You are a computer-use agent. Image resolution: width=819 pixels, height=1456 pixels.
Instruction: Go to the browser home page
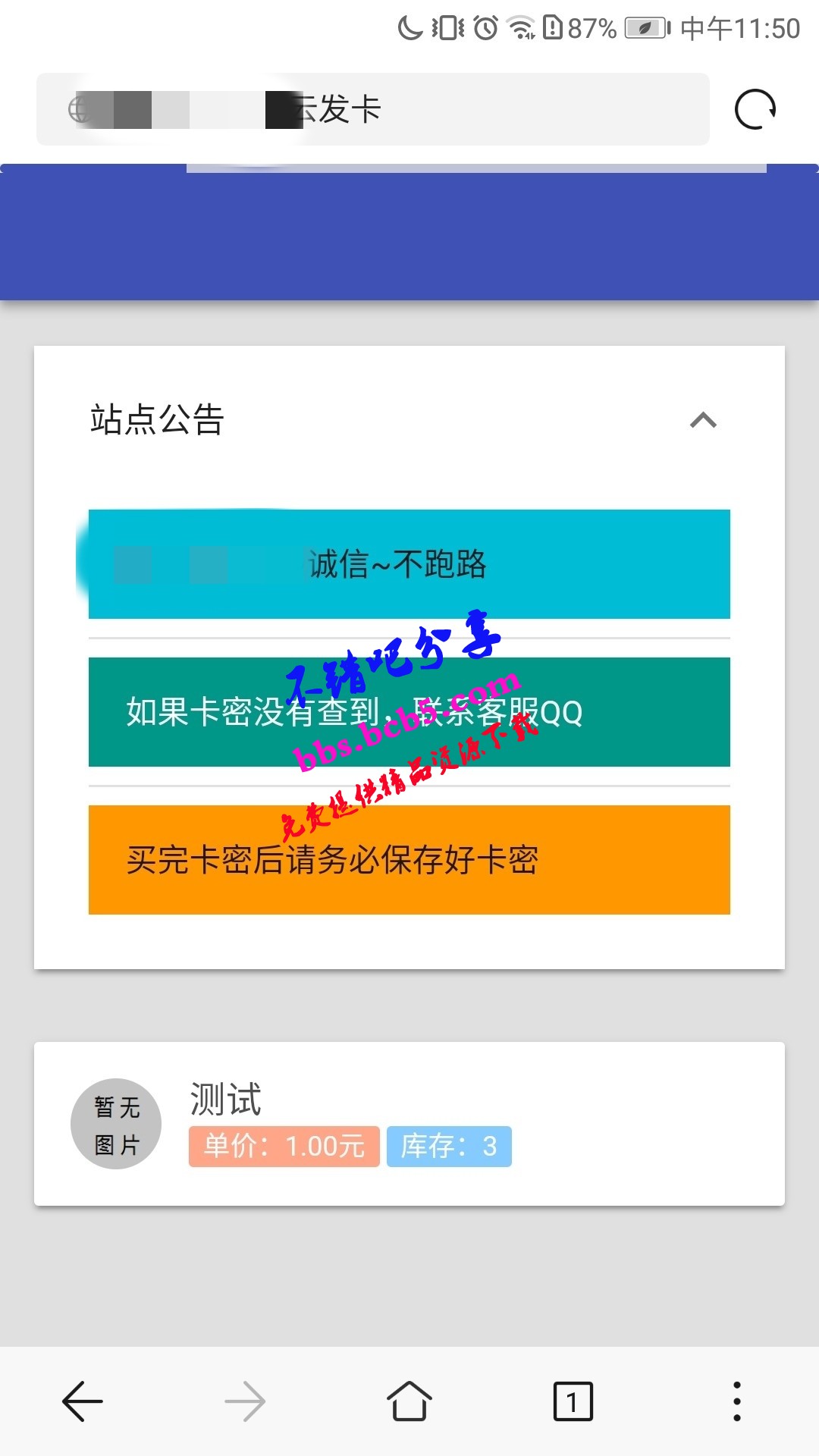[409, 1401]
